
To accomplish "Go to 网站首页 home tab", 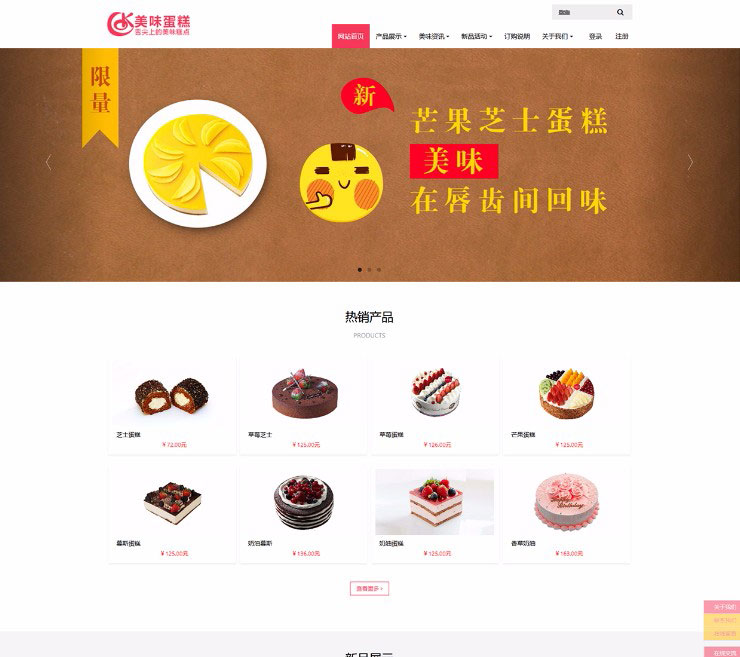I will tap(351, 36).
